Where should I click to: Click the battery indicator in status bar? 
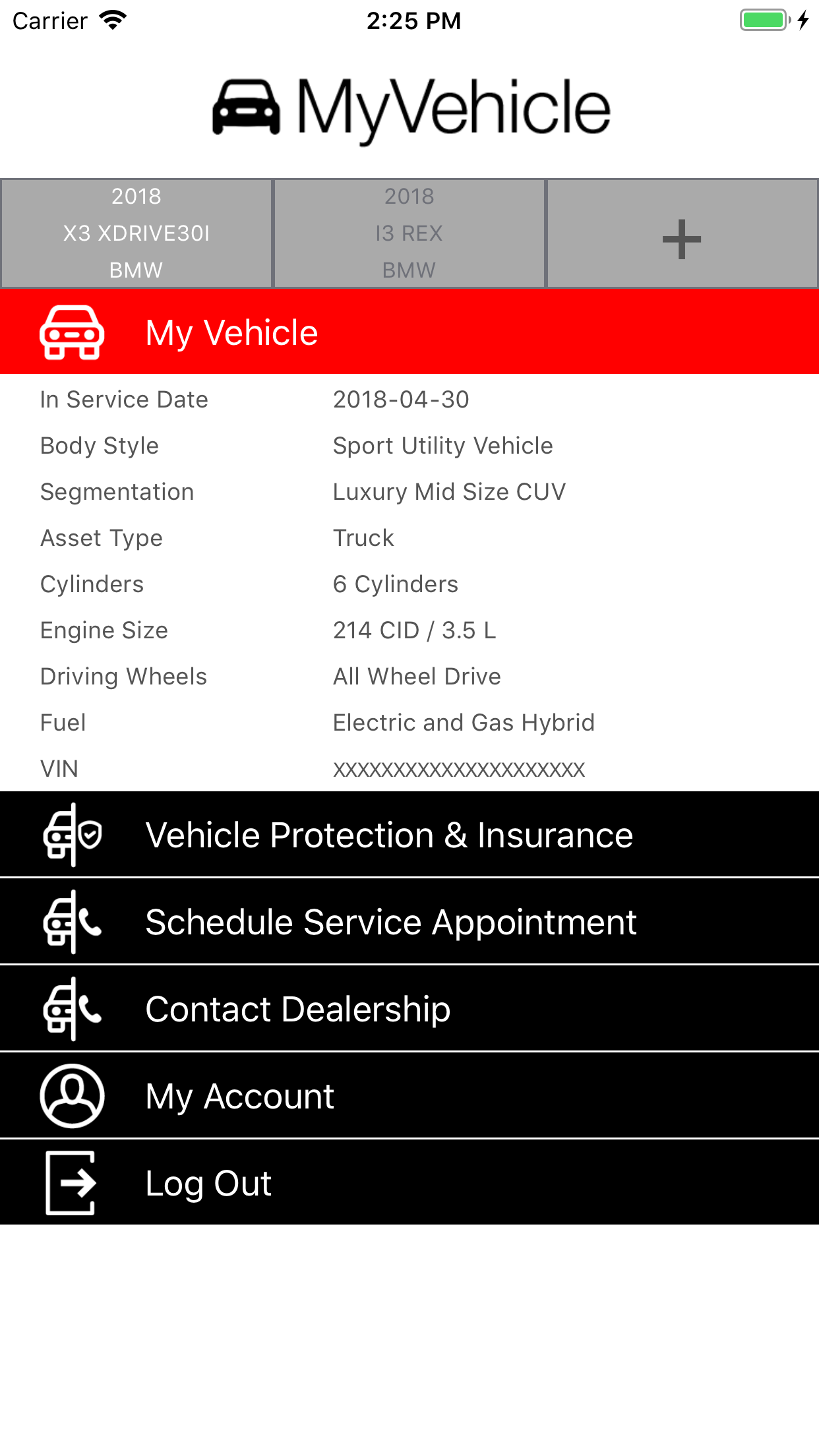click(x=763, y=20)
